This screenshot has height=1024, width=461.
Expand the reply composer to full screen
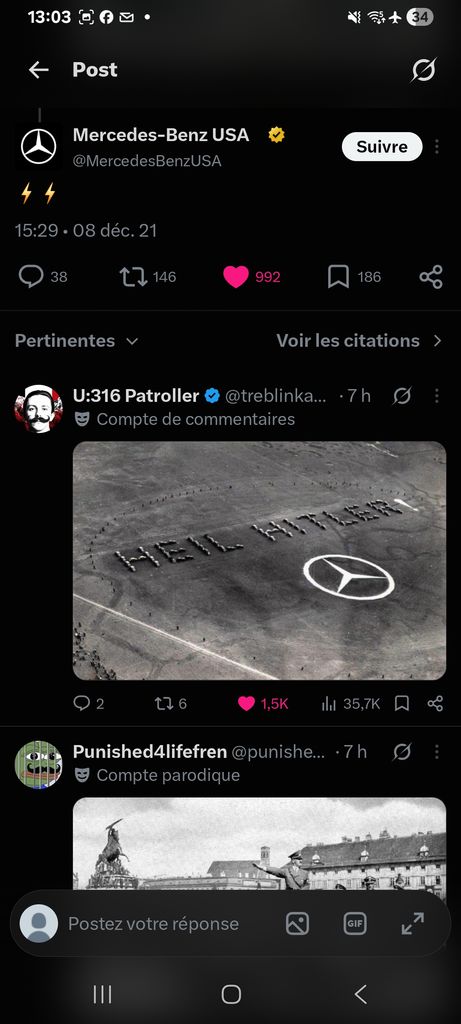pos(413,923)
